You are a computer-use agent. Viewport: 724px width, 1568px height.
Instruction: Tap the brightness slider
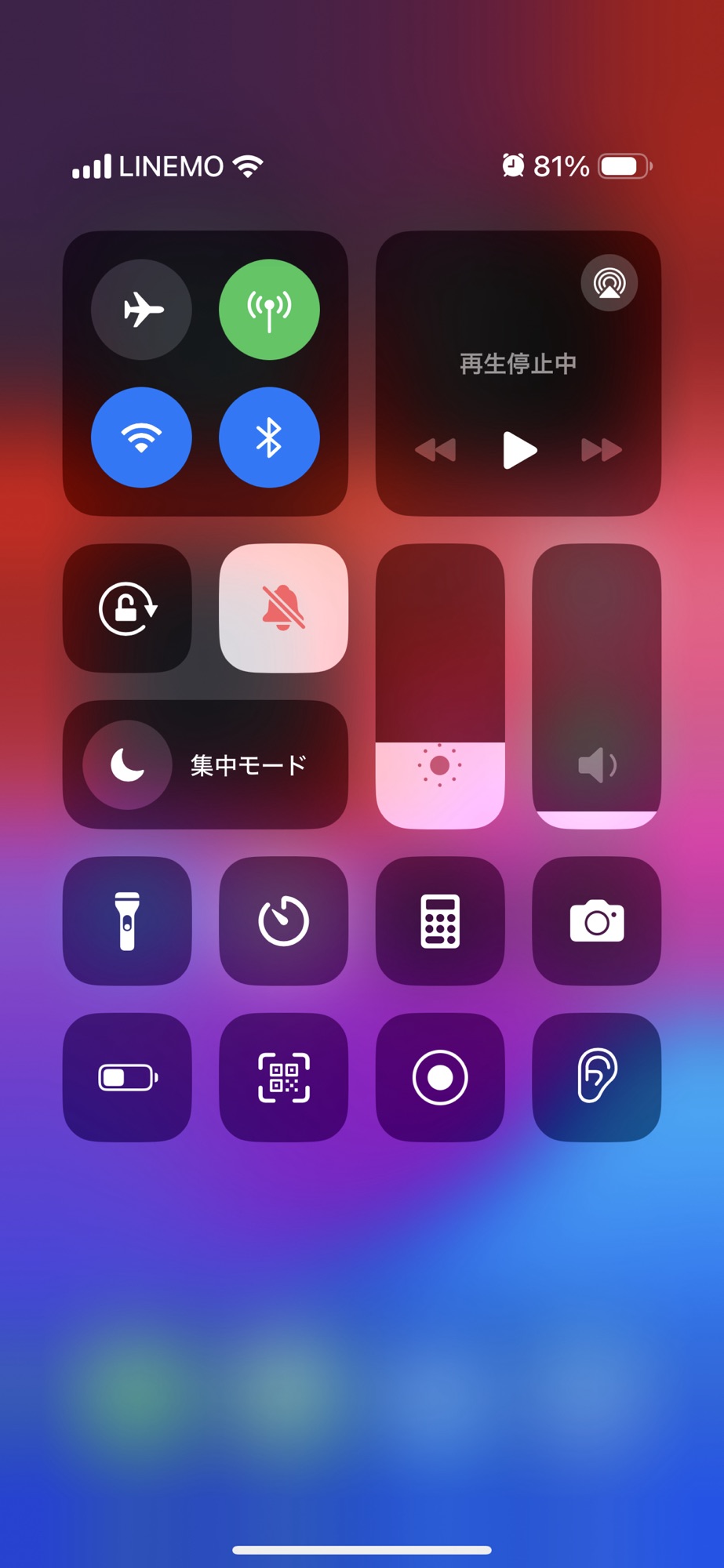point(440,687)
